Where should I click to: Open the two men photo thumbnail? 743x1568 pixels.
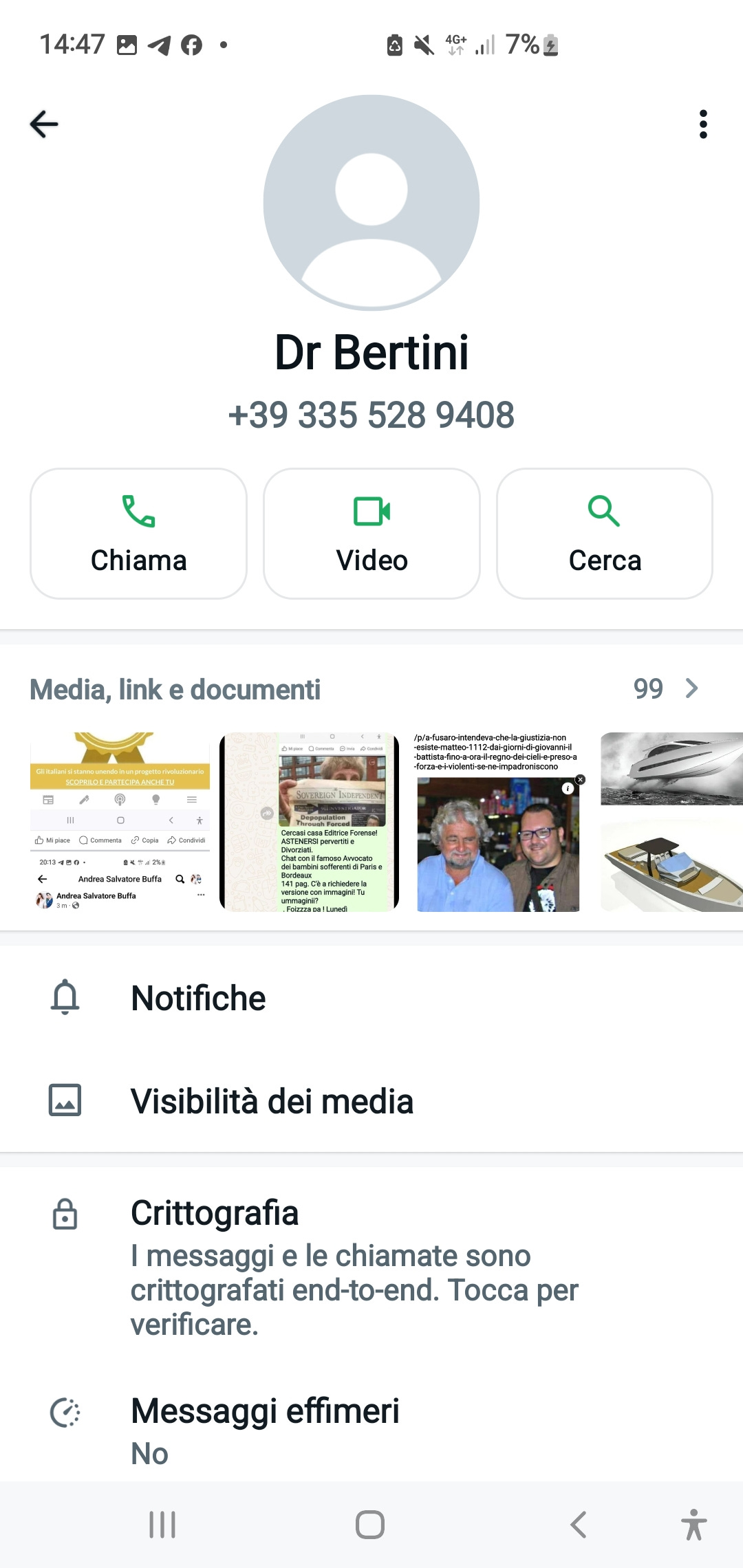[498, 822]
